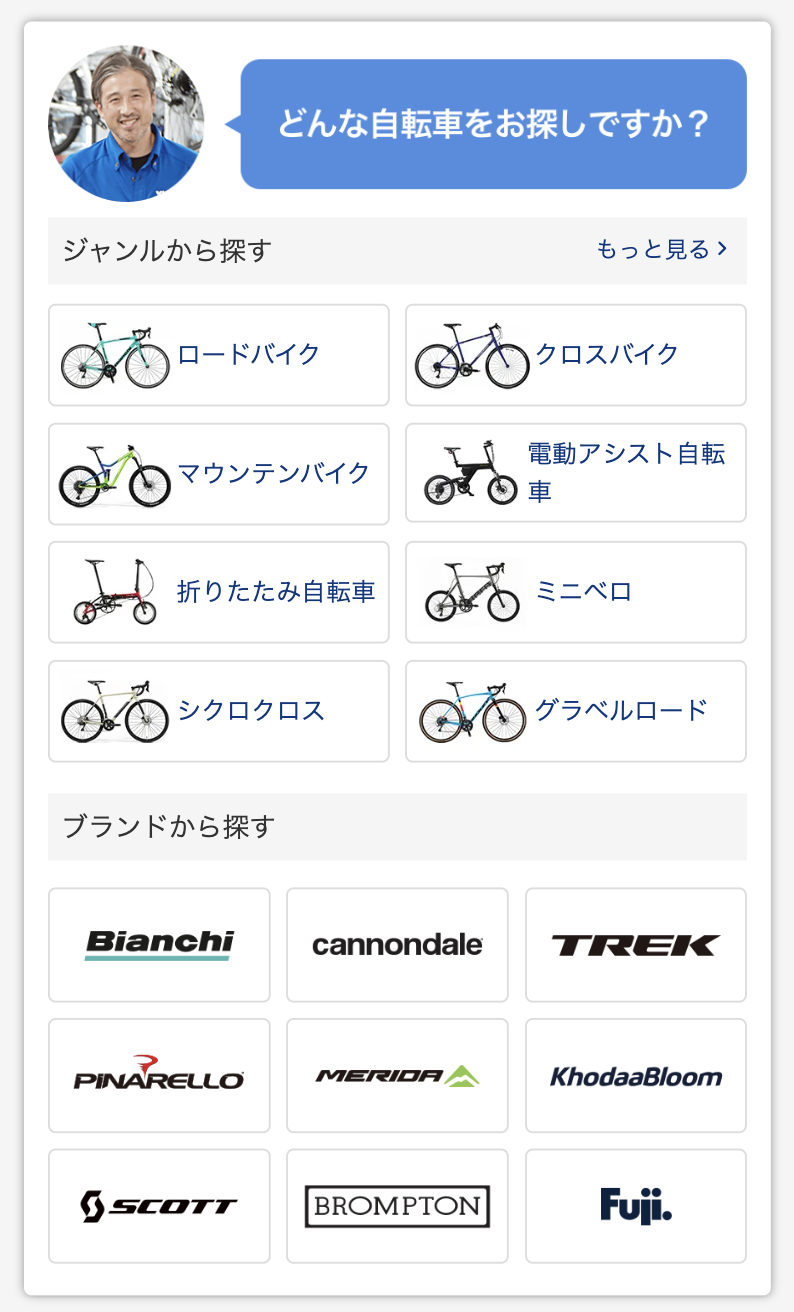Select the クロスバイク category
Image resolution: width=794 pixels, height=1312 pixels.
click(576, 355)
